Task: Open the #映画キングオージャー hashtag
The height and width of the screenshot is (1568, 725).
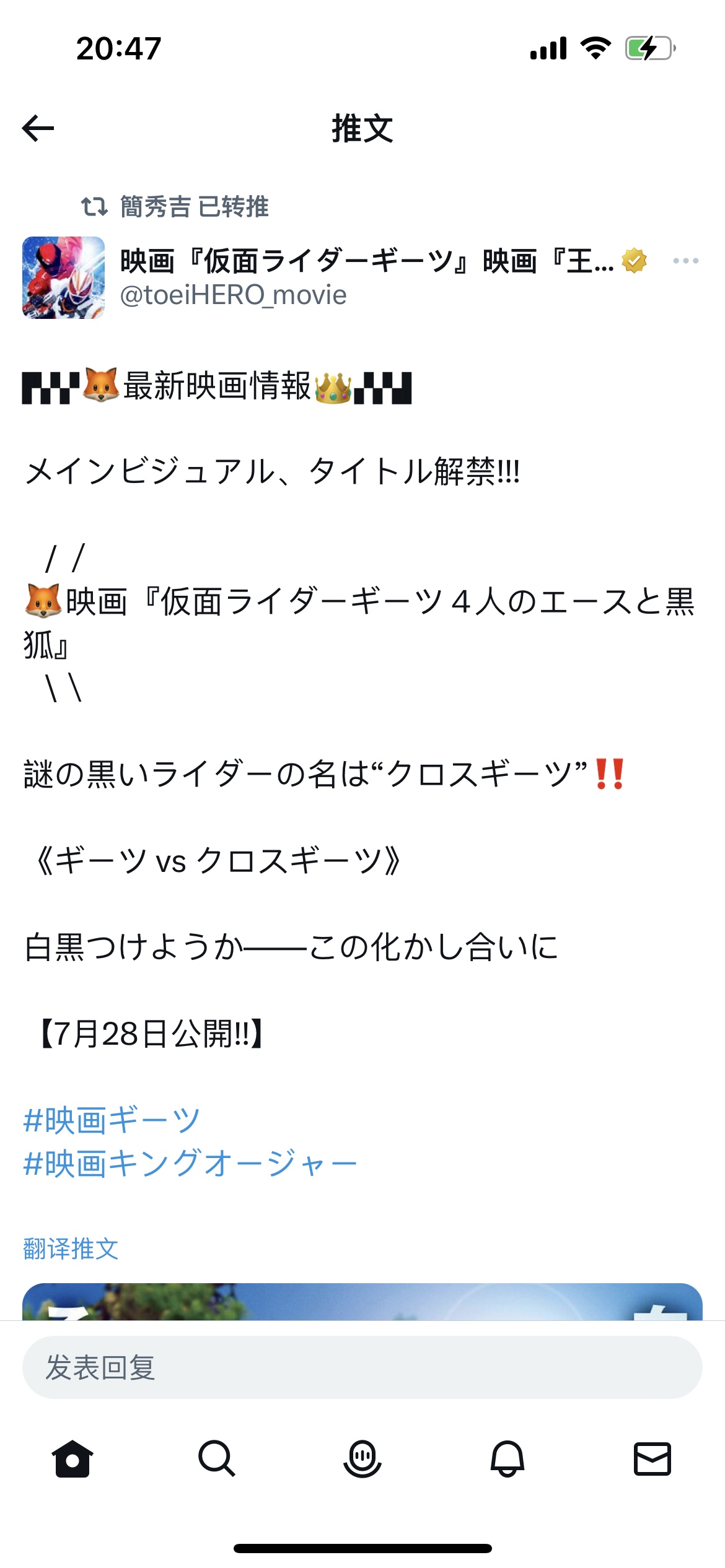Action: [190, 1164]
